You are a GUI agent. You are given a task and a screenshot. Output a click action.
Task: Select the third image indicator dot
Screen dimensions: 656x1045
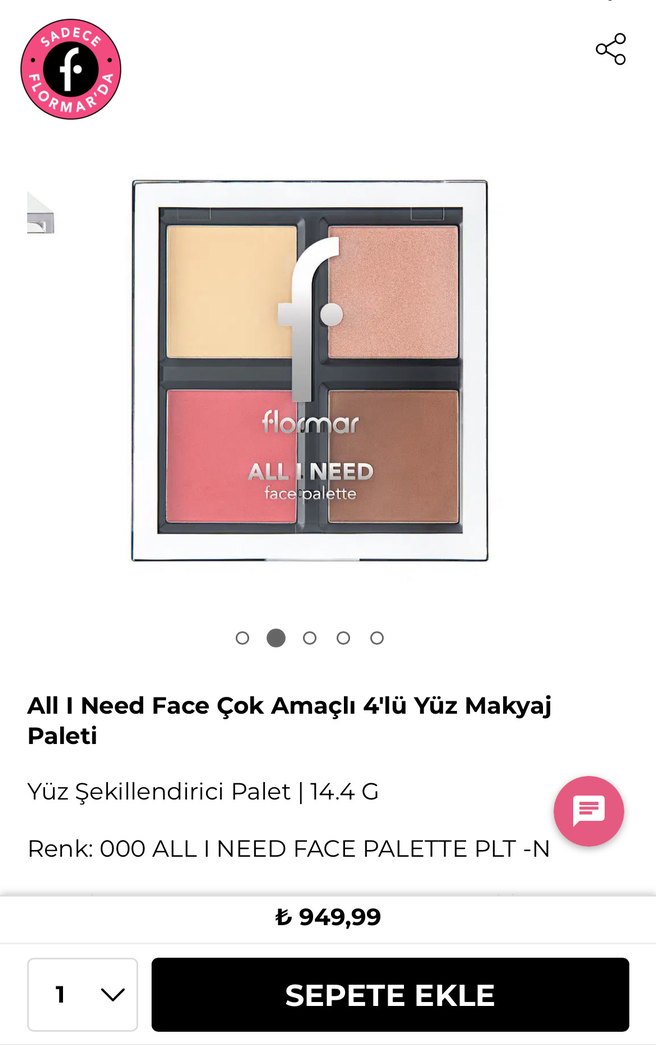click(x=310, y=638)
